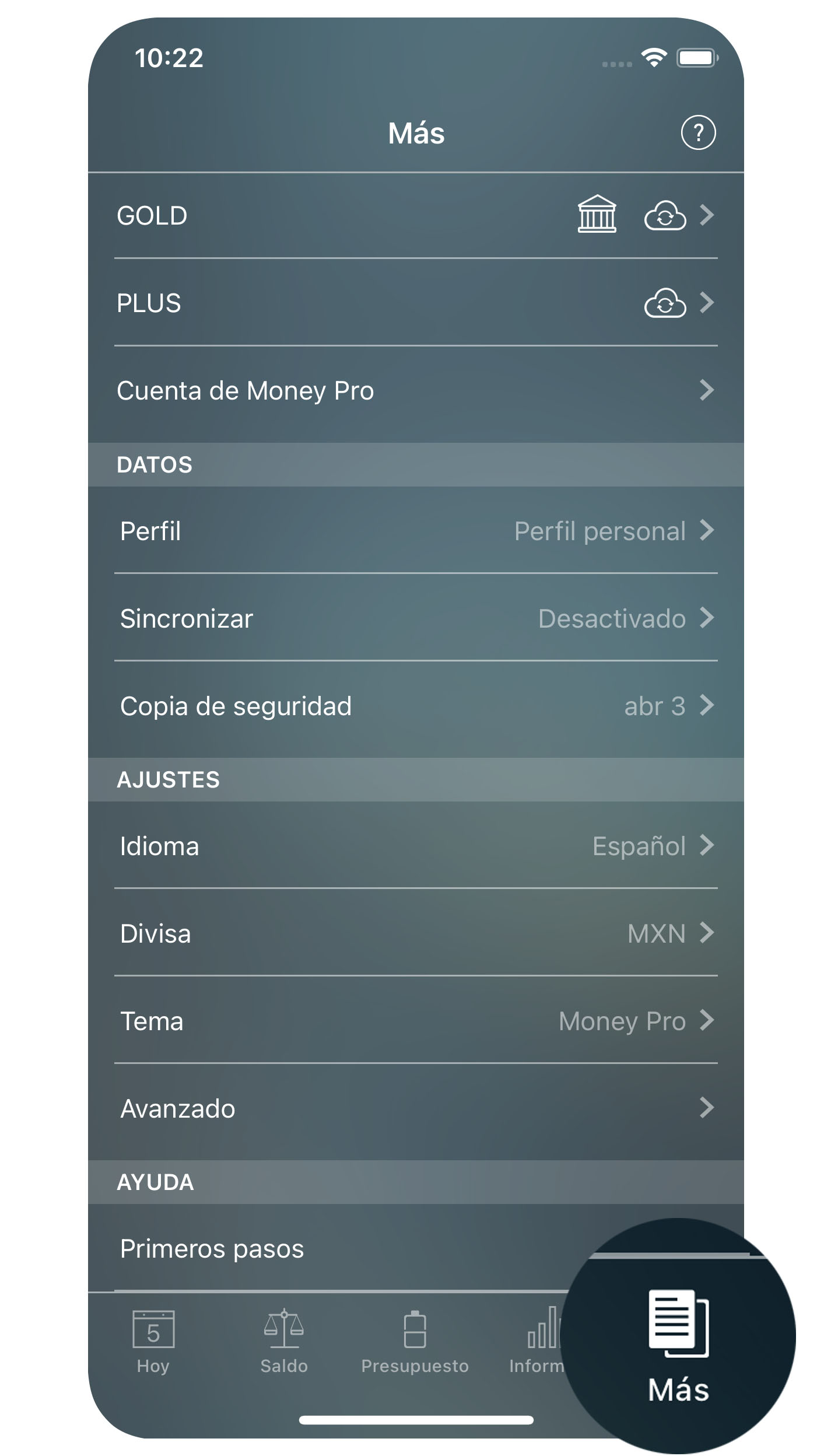The height and width of the screenshot is (1456, 831).
Task: Open the Tema option showing Money Pro
Action: click(415, 1021)
